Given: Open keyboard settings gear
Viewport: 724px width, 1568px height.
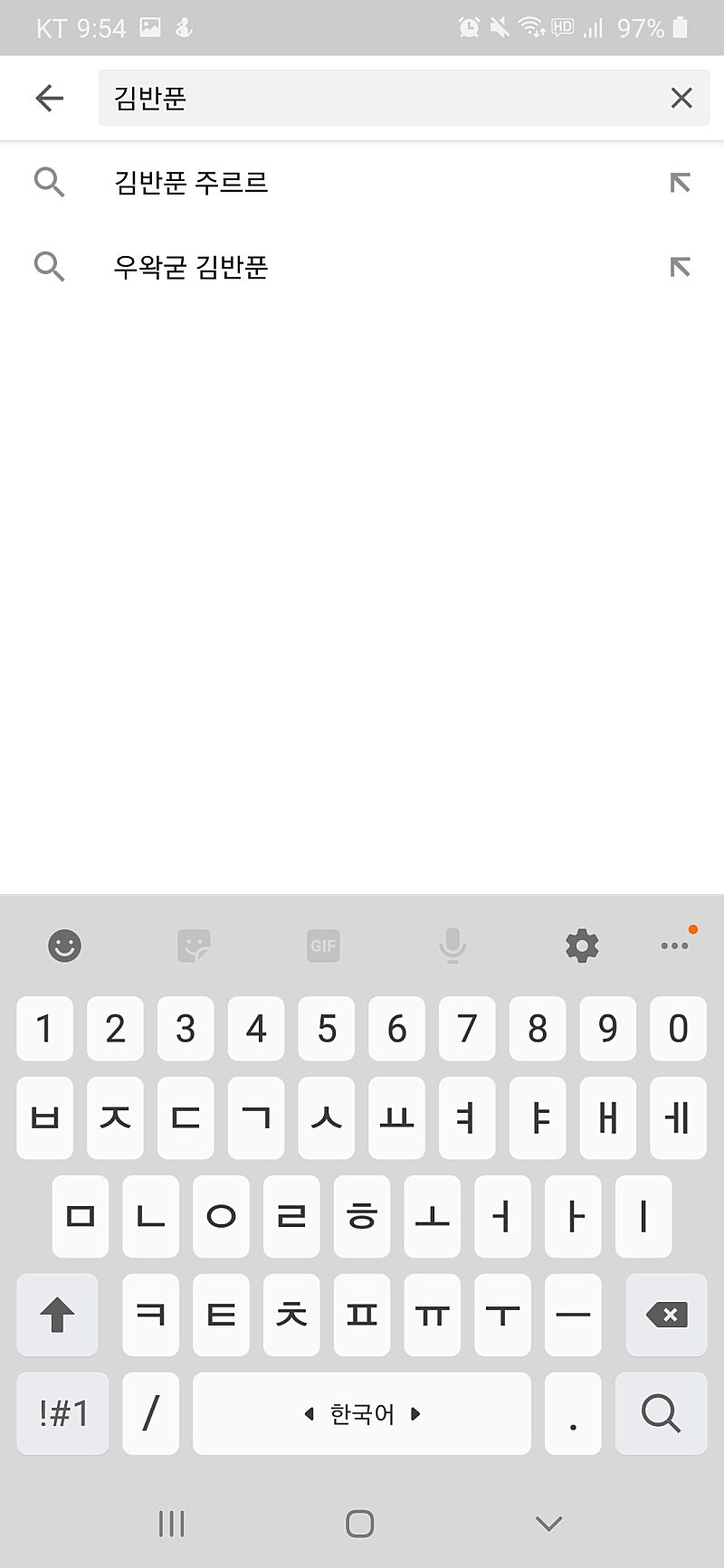Looking at the screenshot, I should [582, 946].
